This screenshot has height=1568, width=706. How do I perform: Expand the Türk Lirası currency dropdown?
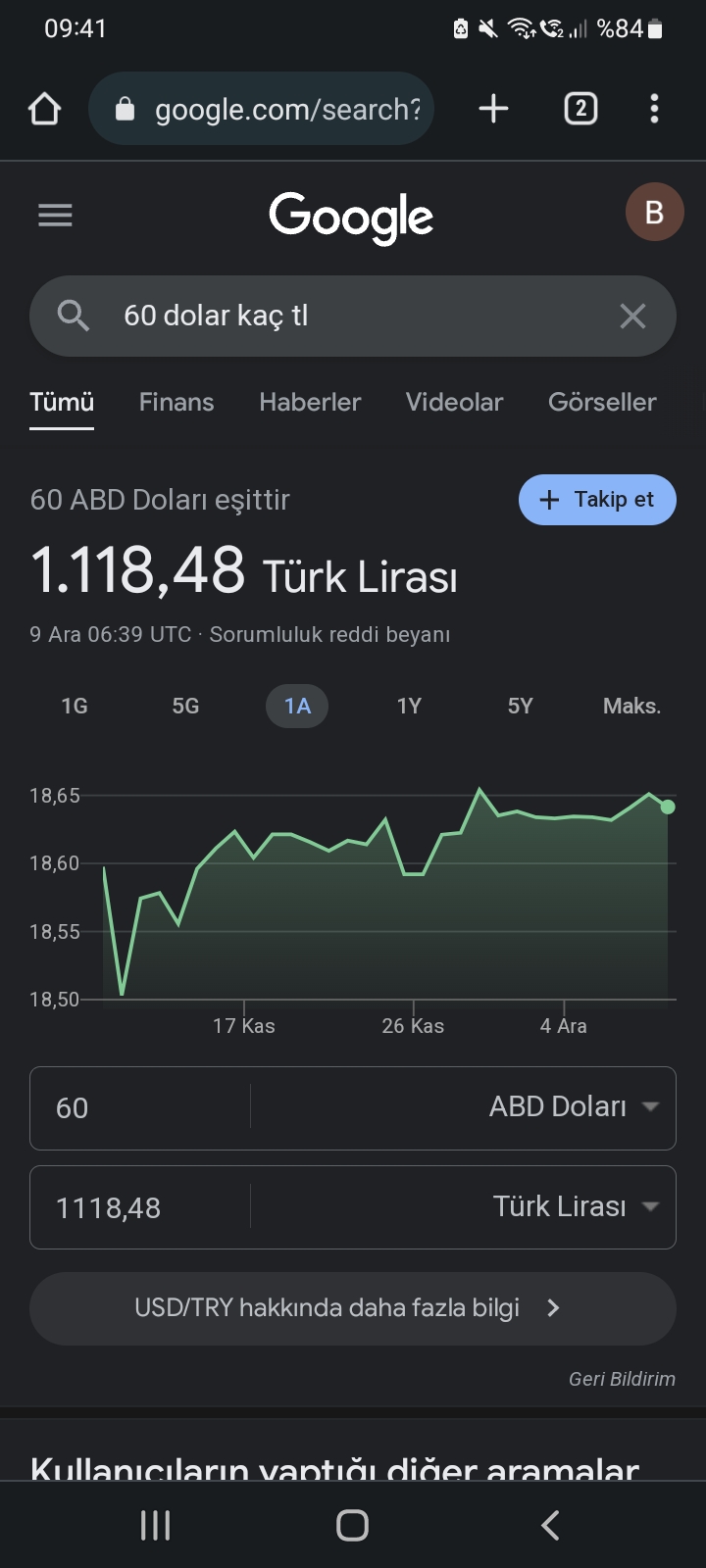(575, 1207)
